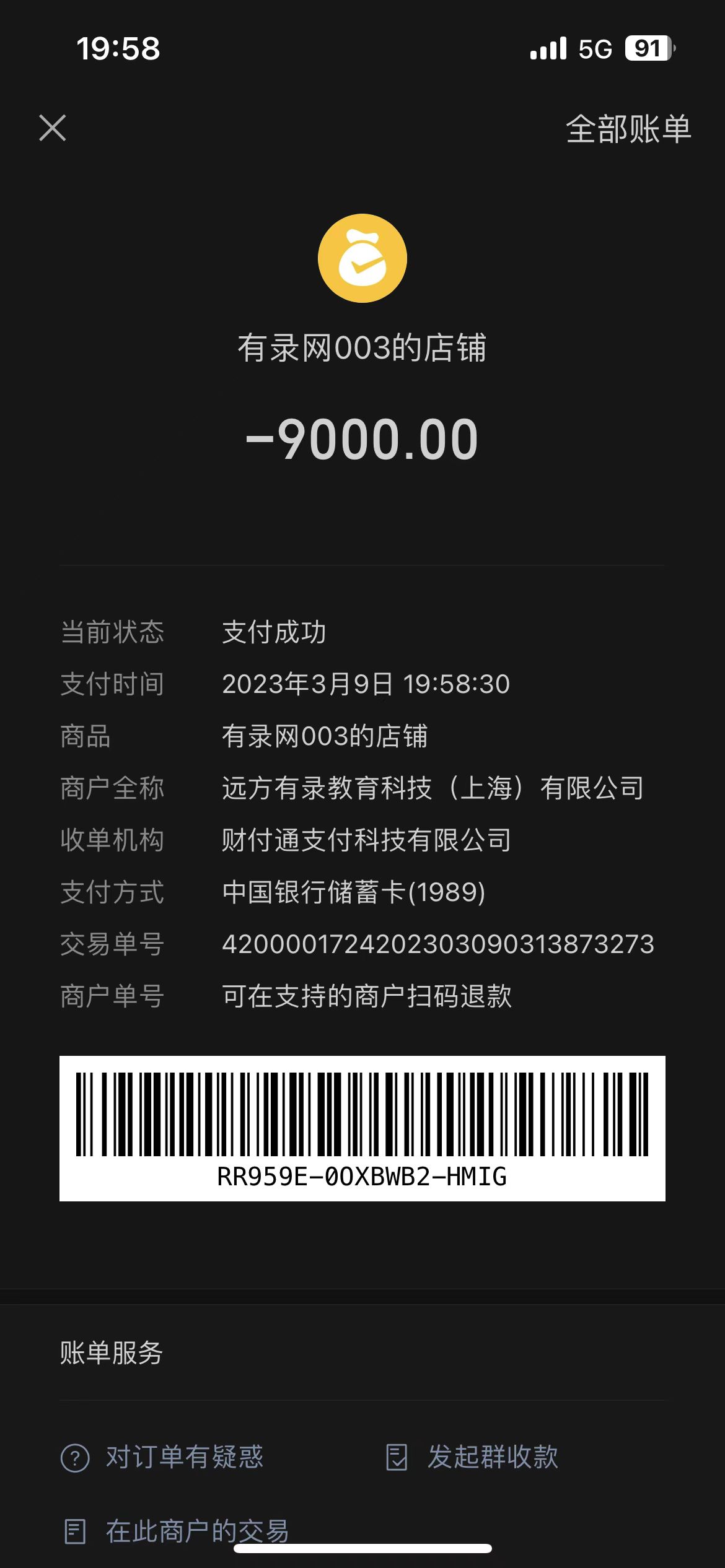View 在此商户的交易 transactions
This screenshot has height=1568, width=725.
[x=177, y=1531]
